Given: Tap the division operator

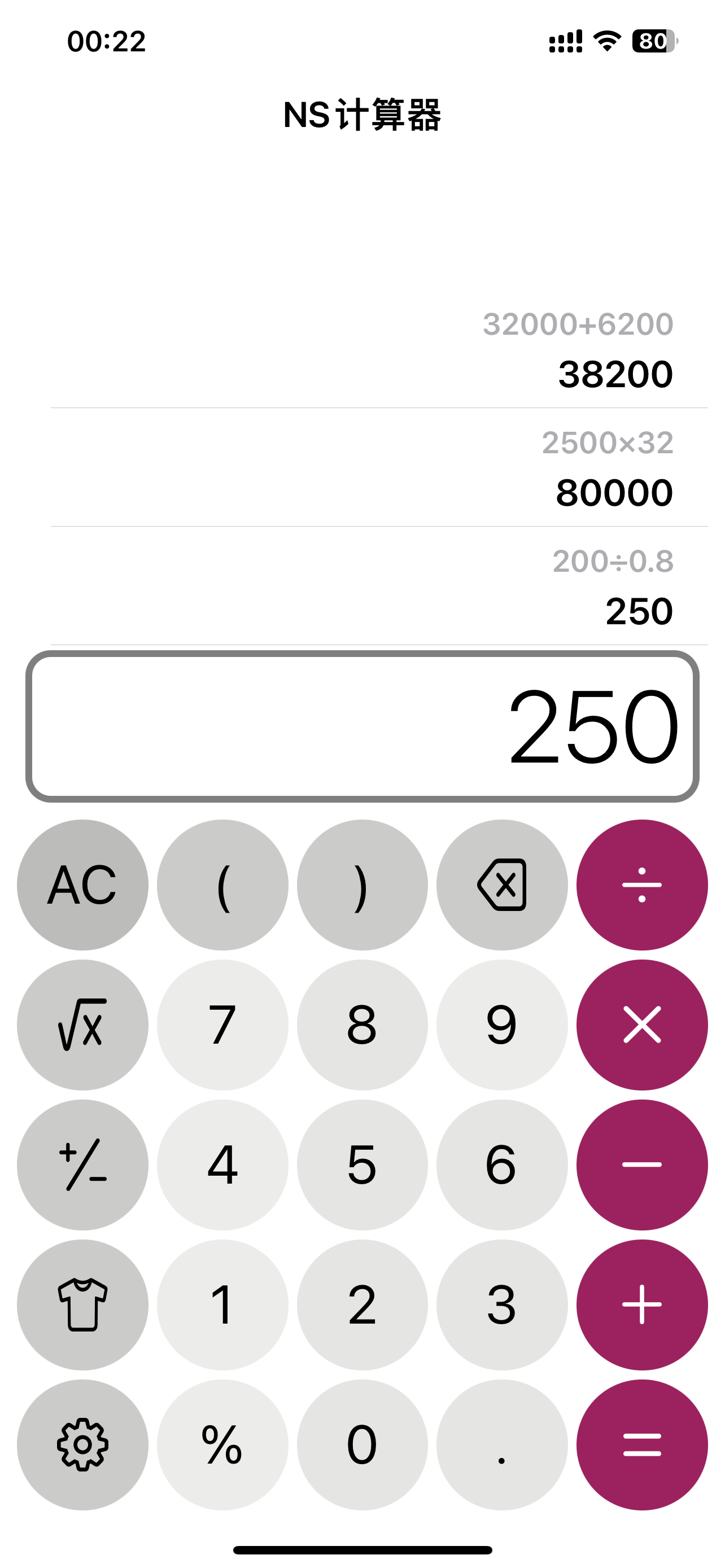Looking at the screenshot, I should point(642,884).
